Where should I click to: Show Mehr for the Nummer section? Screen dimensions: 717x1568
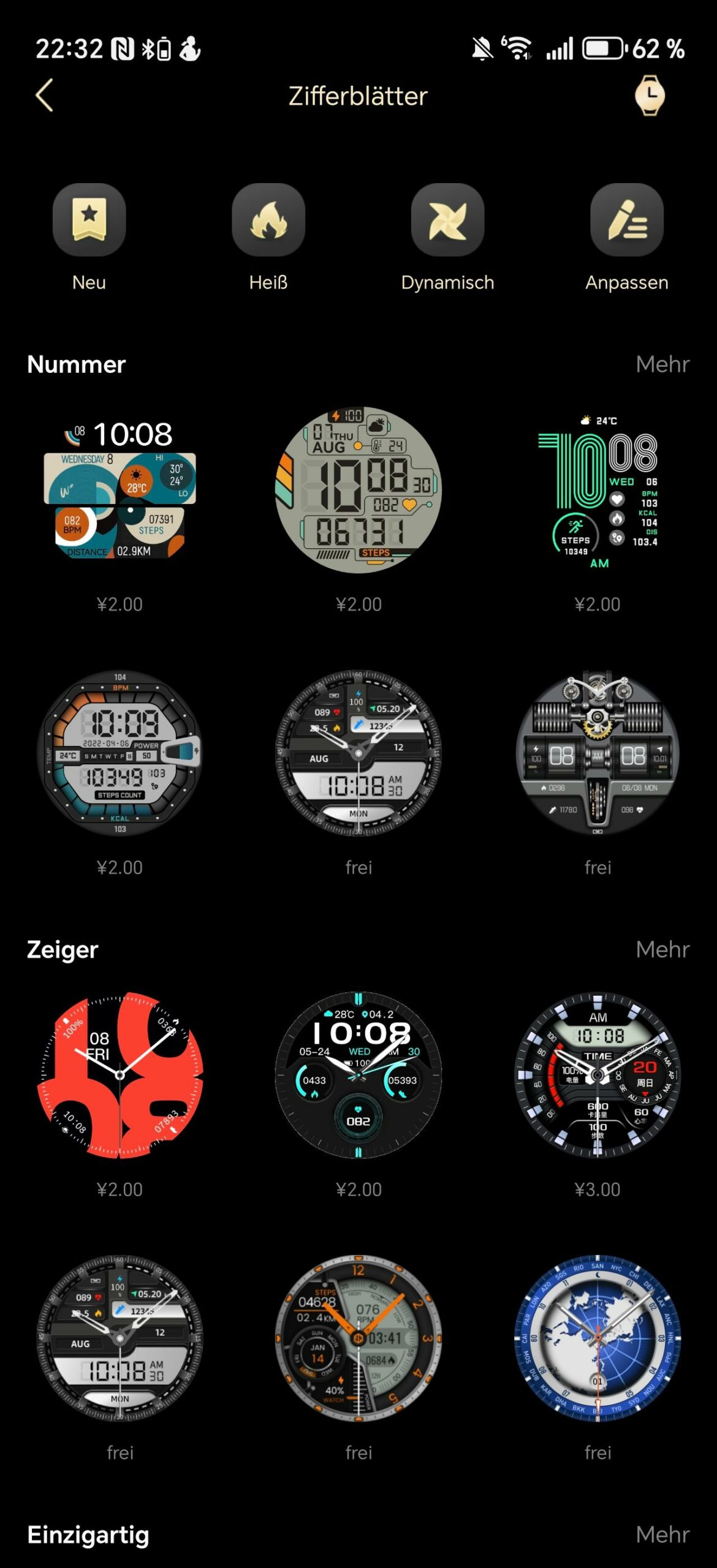(x=662, y=364)
